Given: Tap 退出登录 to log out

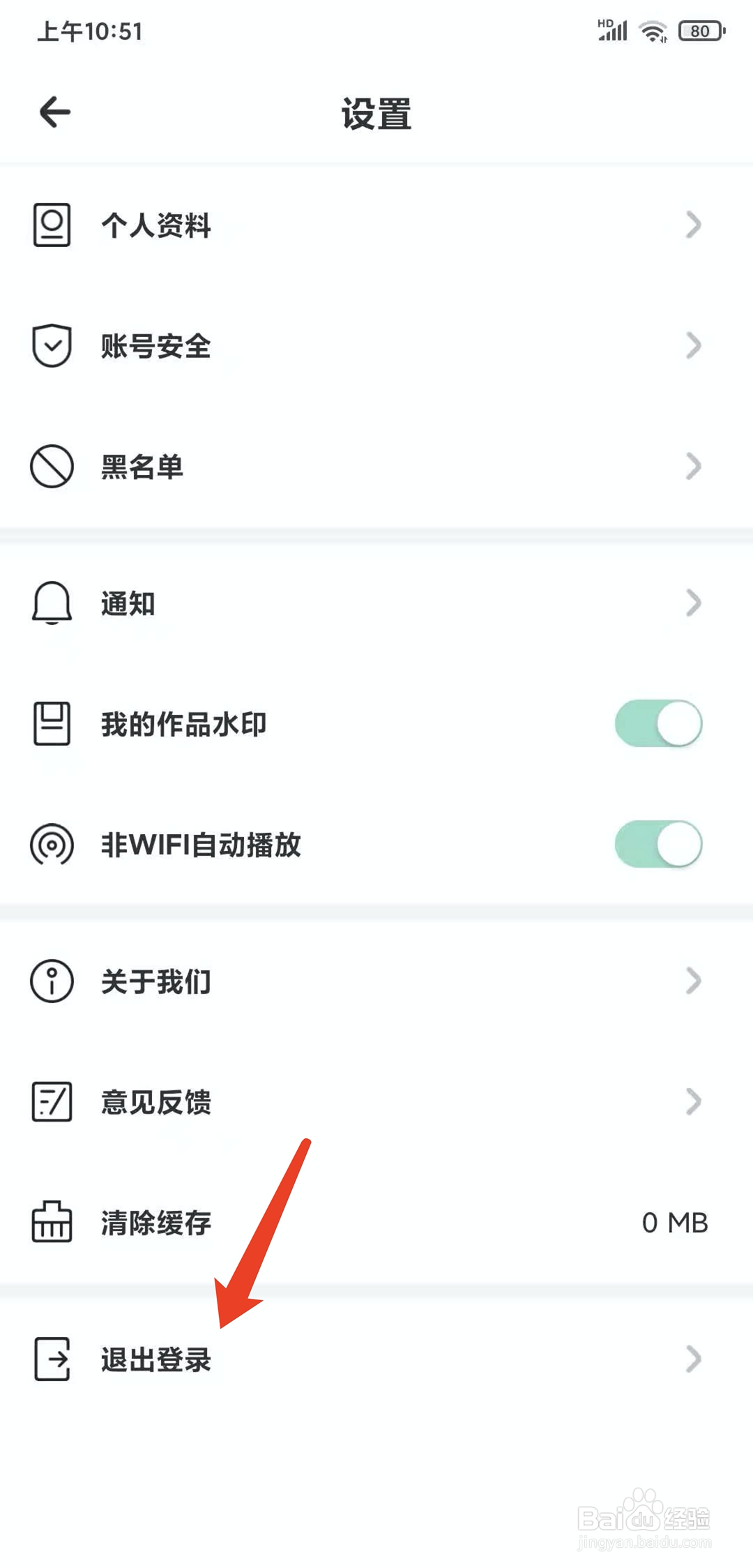Looking at the screenshot, I should [156, 1359].
